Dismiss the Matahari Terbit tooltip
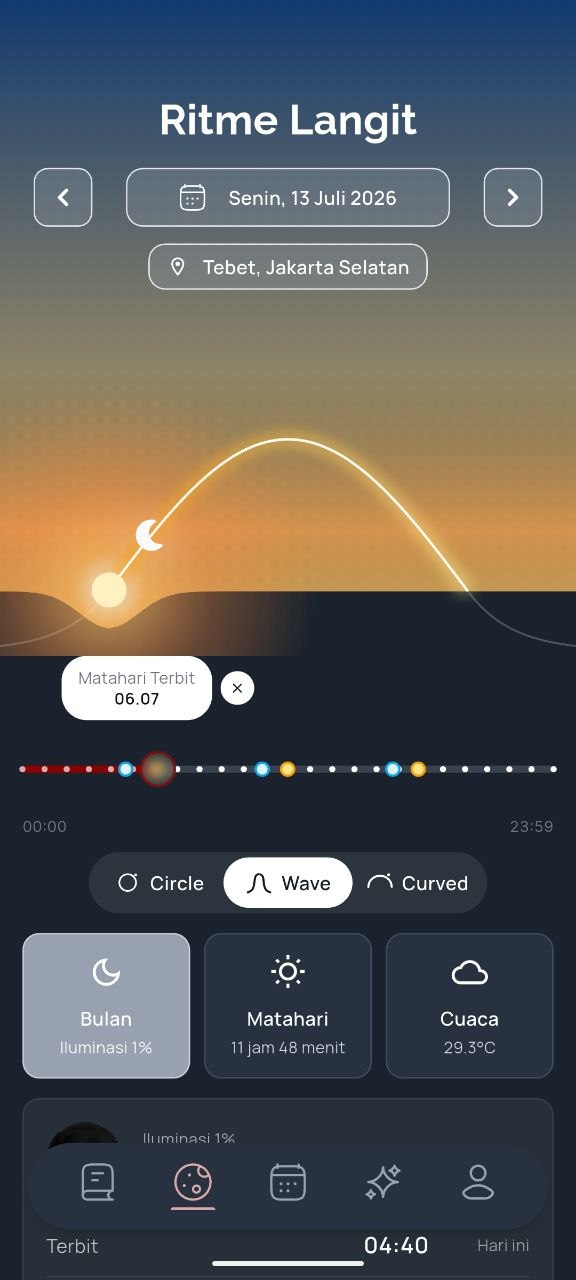Screen dimensions: 576x1280 tap(237, 688)
